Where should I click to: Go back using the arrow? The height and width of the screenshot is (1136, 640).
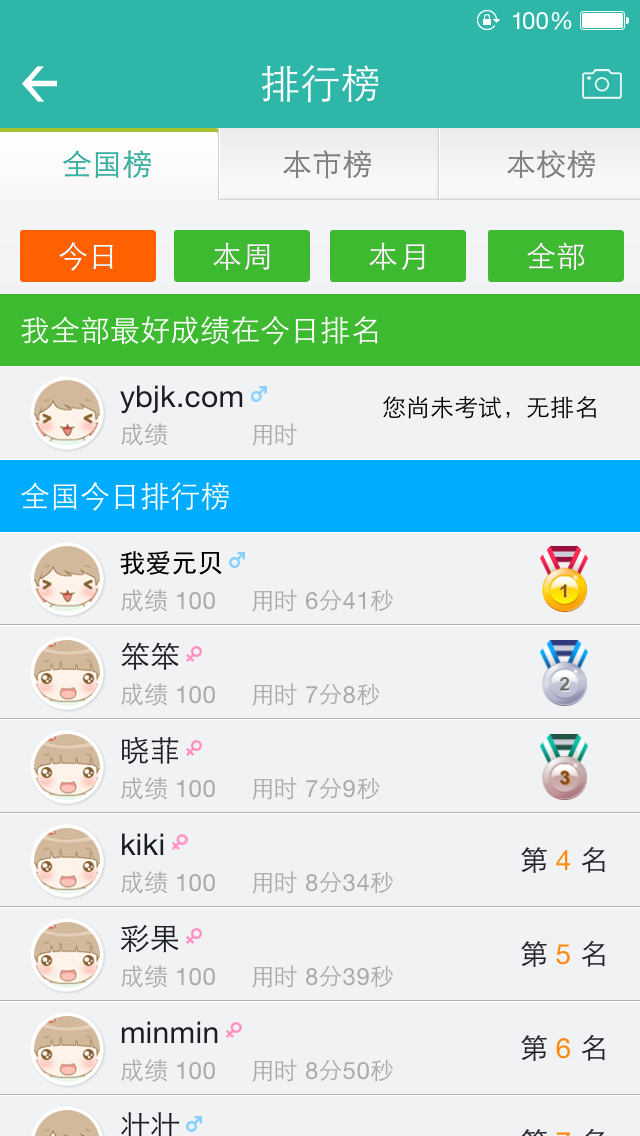click(x=40, y=84)
